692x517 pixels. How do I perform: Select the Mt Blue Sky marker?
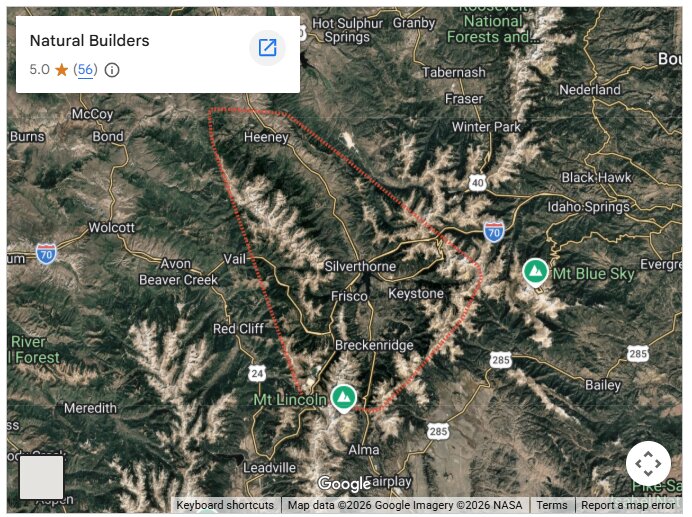point(536,271)
